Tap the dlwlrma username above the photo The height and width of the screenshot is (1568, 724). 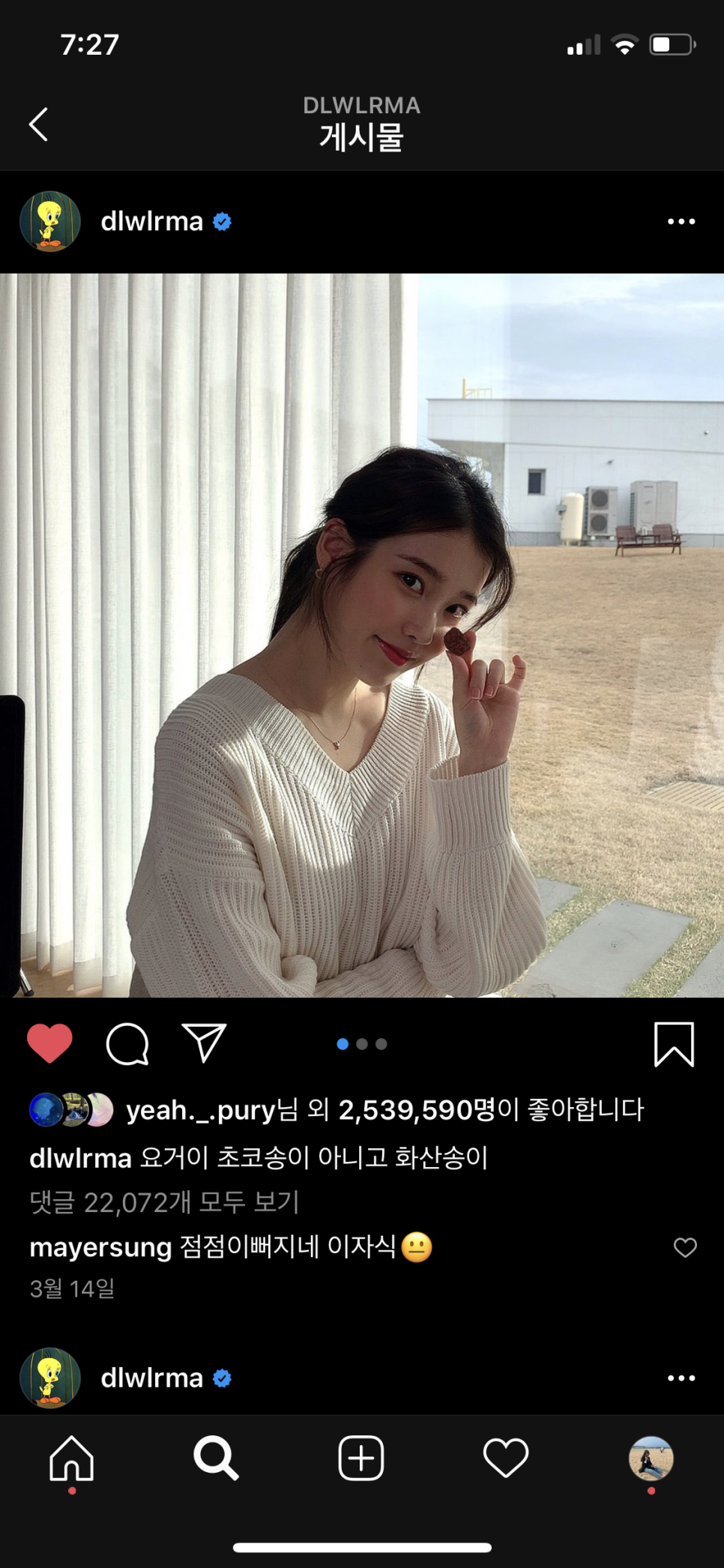point(151,222)
